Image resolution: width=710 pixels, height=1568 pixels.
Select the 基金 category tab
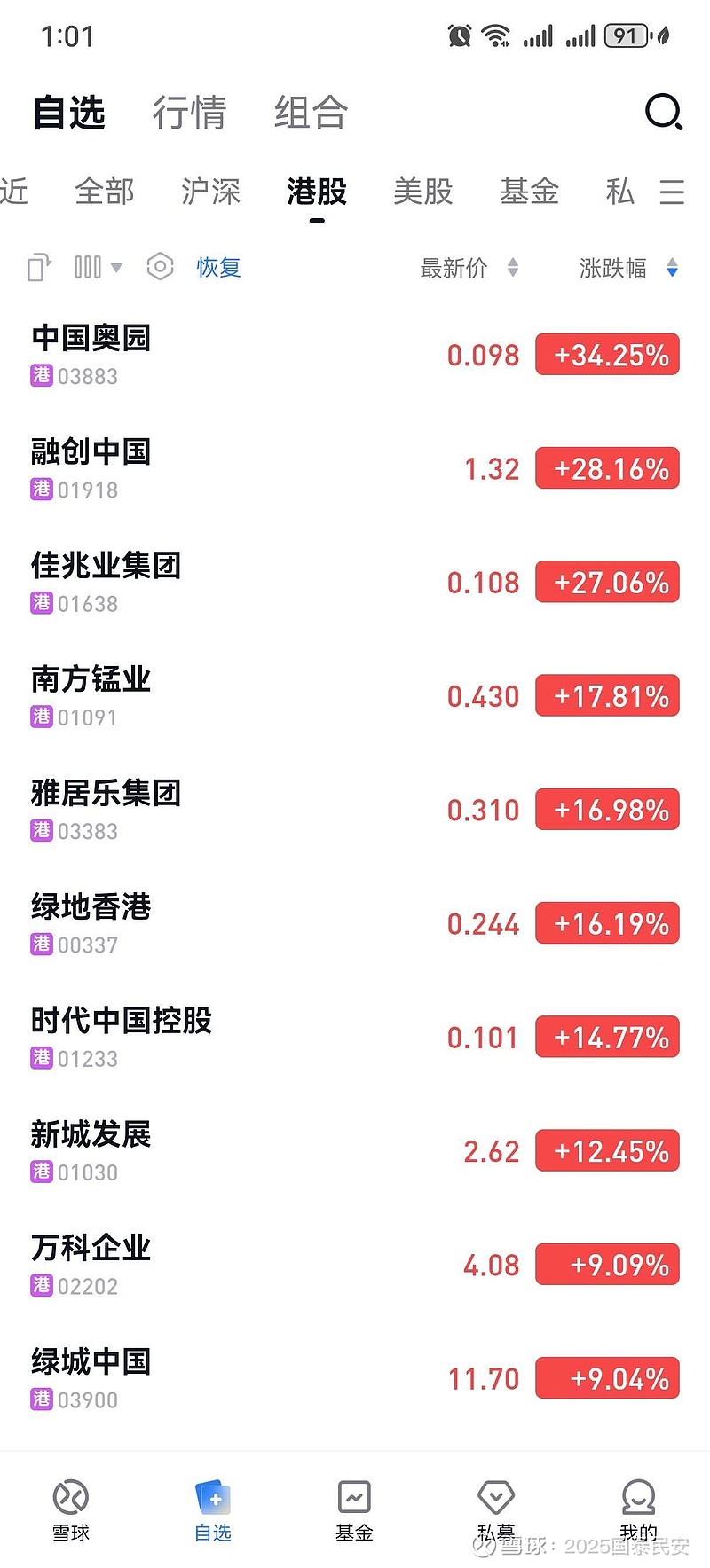pyautogui.click(x=529, y=192)
